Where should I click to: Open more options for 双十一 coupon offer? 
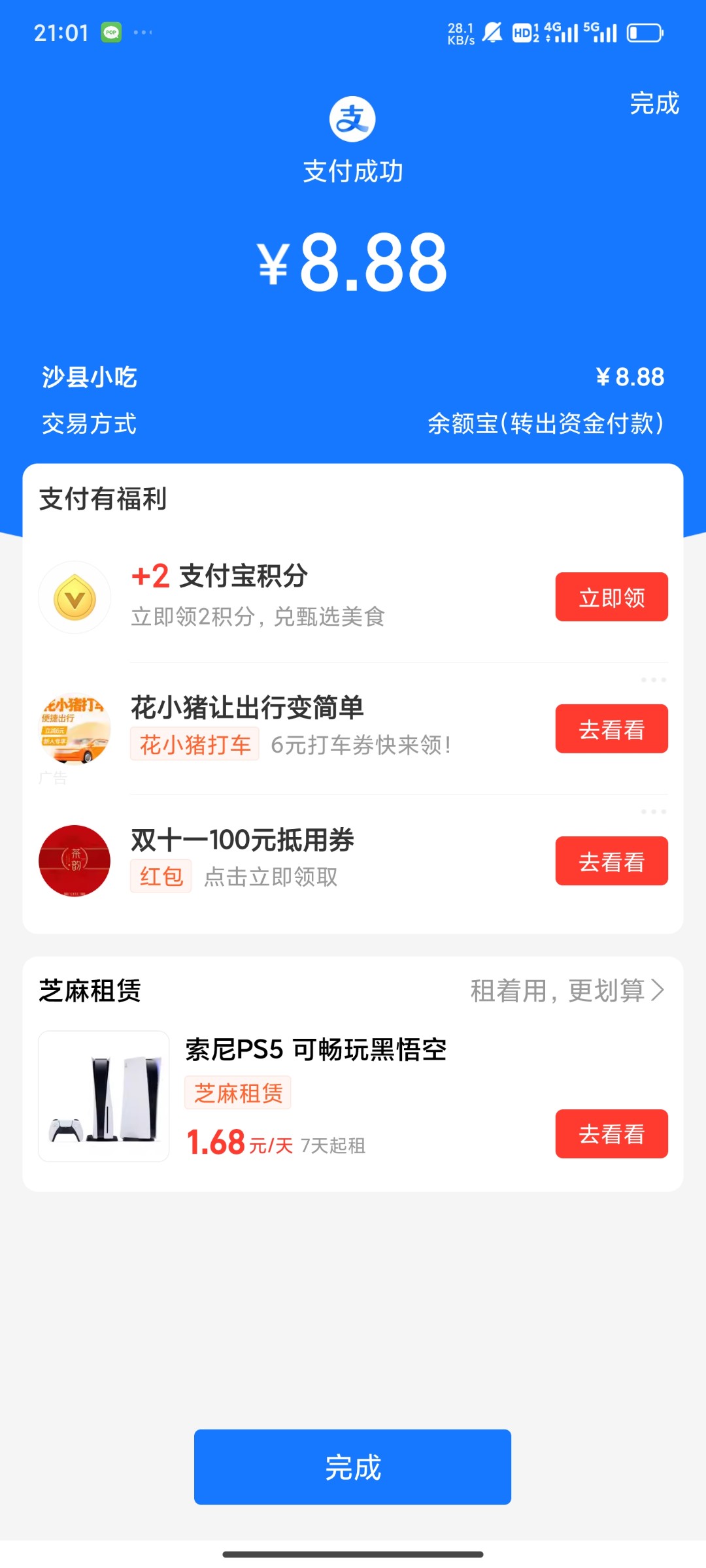pos(653,812)
